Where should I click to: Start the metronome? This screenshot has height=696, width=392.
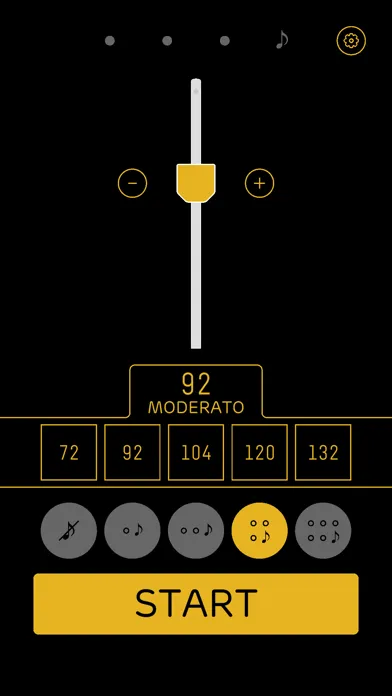click(x=196, y=604)
